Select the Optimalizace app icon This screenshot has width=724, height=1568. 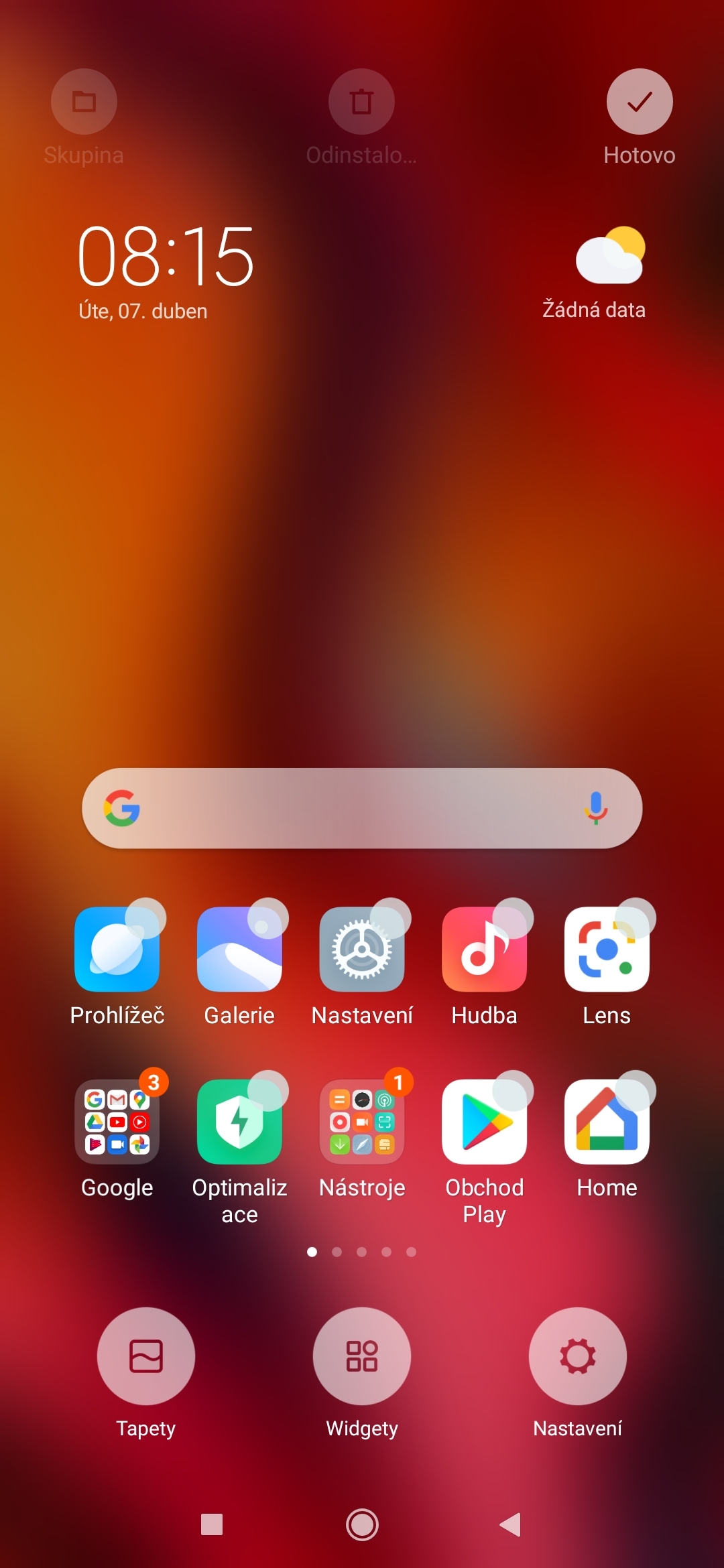(239, 1122)
